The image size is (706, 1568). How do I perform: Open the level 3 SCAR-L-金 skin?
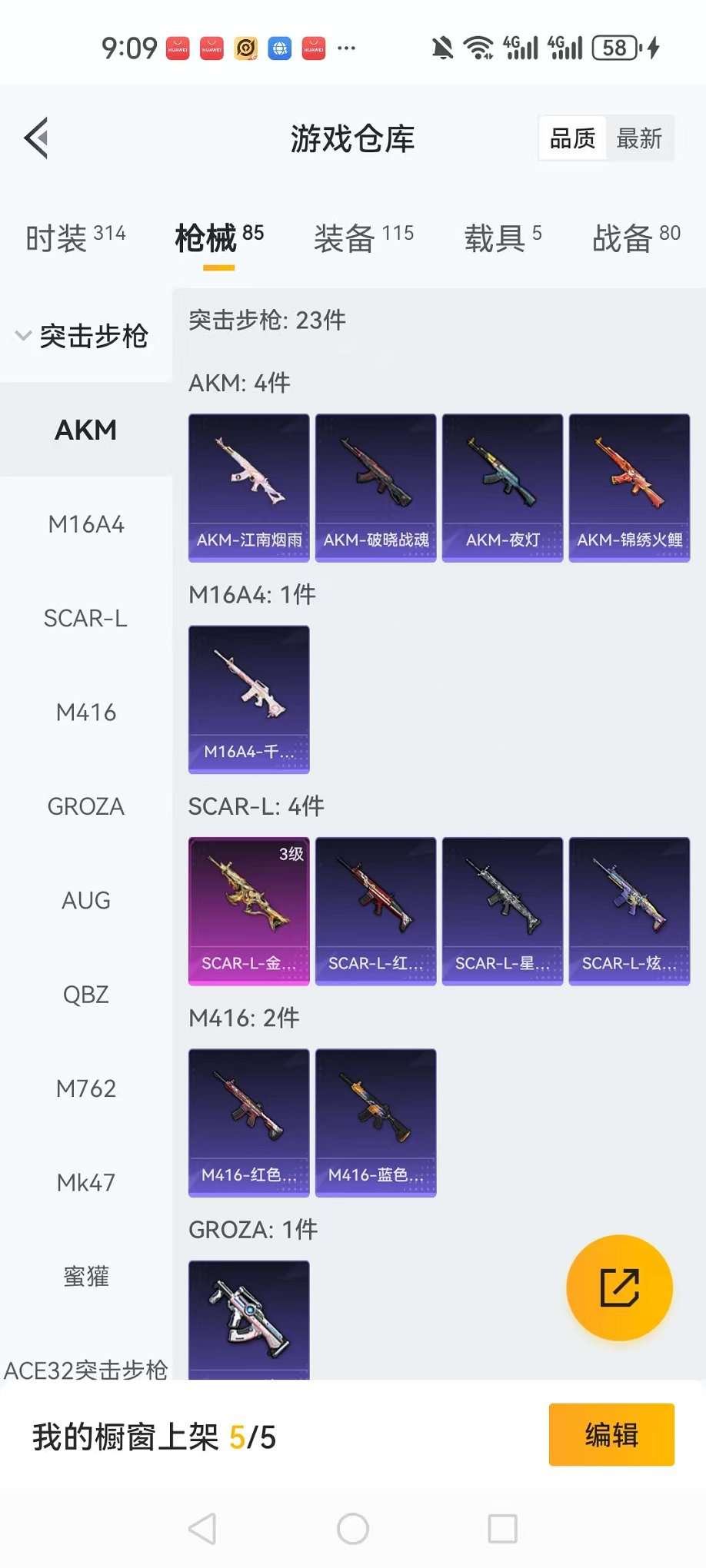249,911
